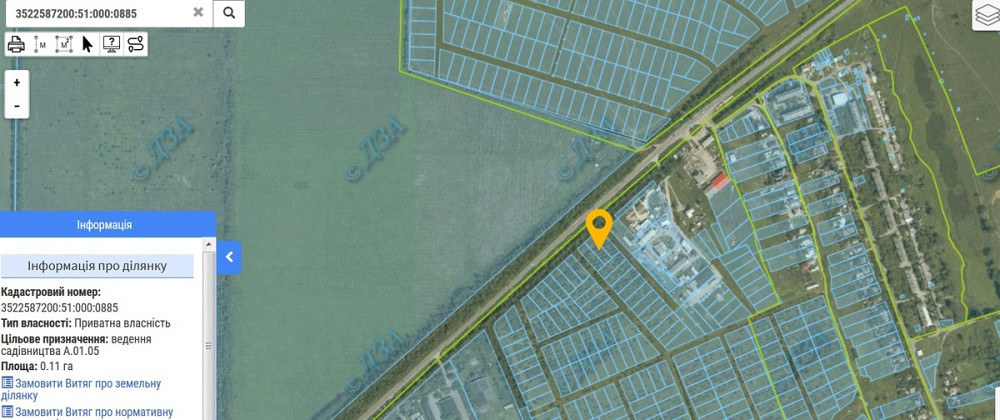
Task: Open the Інформація panel header
Action: click(104, 225)
